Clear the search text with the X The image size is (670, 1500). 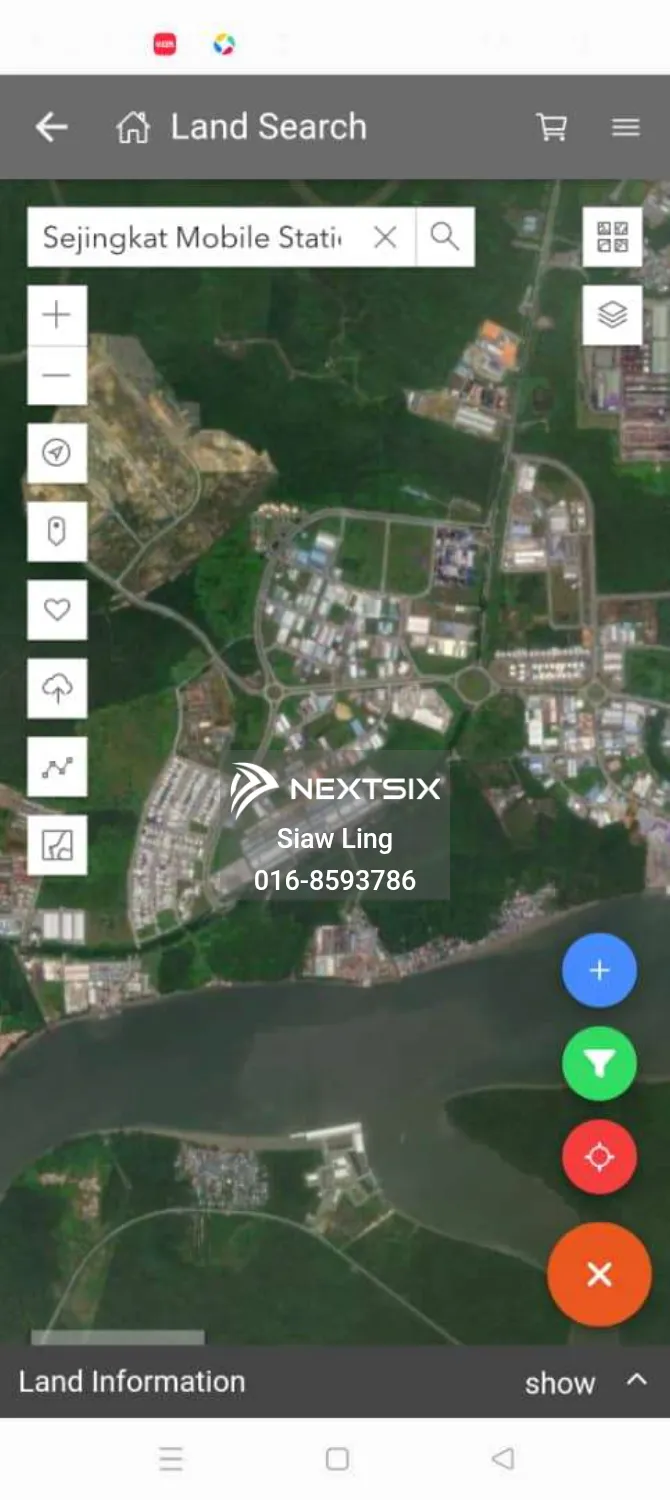[385, 237]
